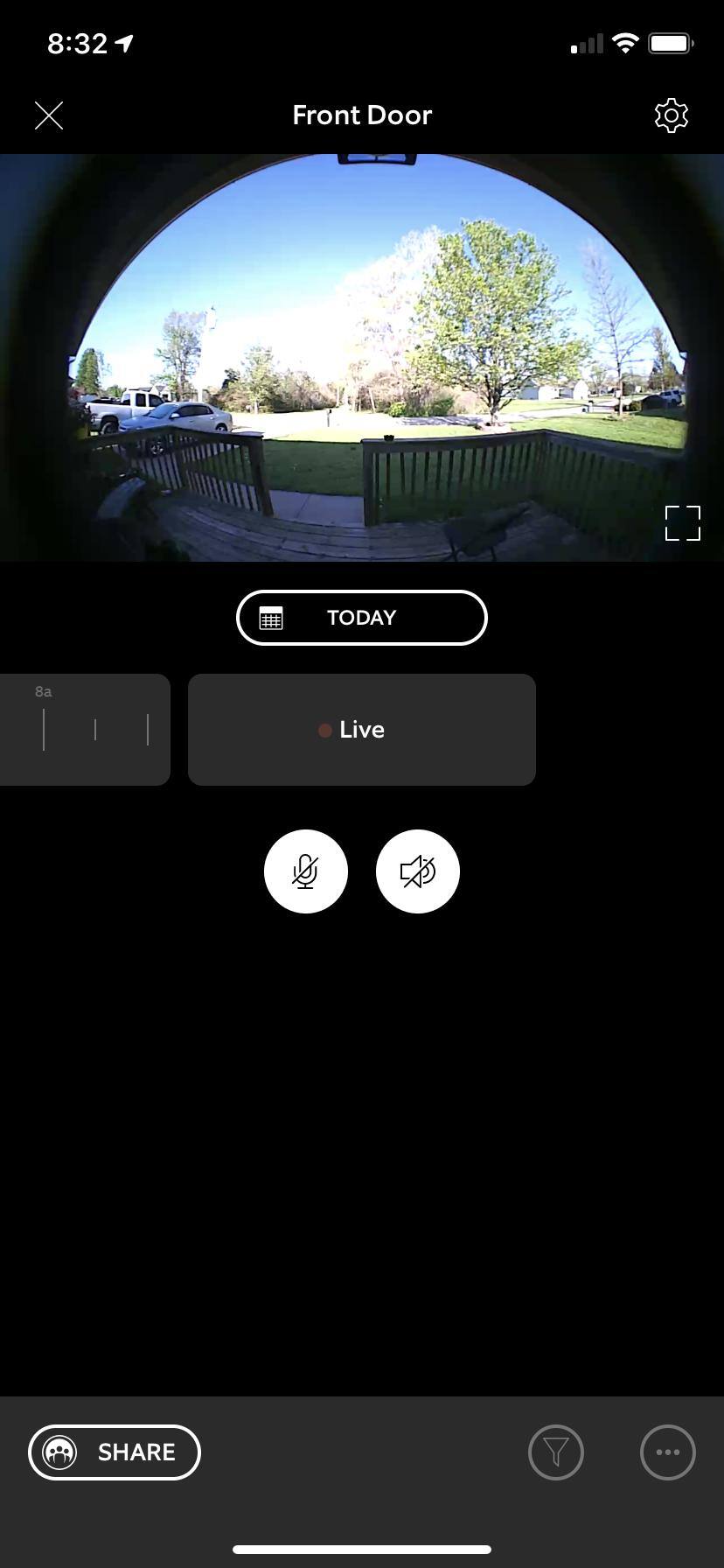Open the TODAY date picker

(361, 618)
